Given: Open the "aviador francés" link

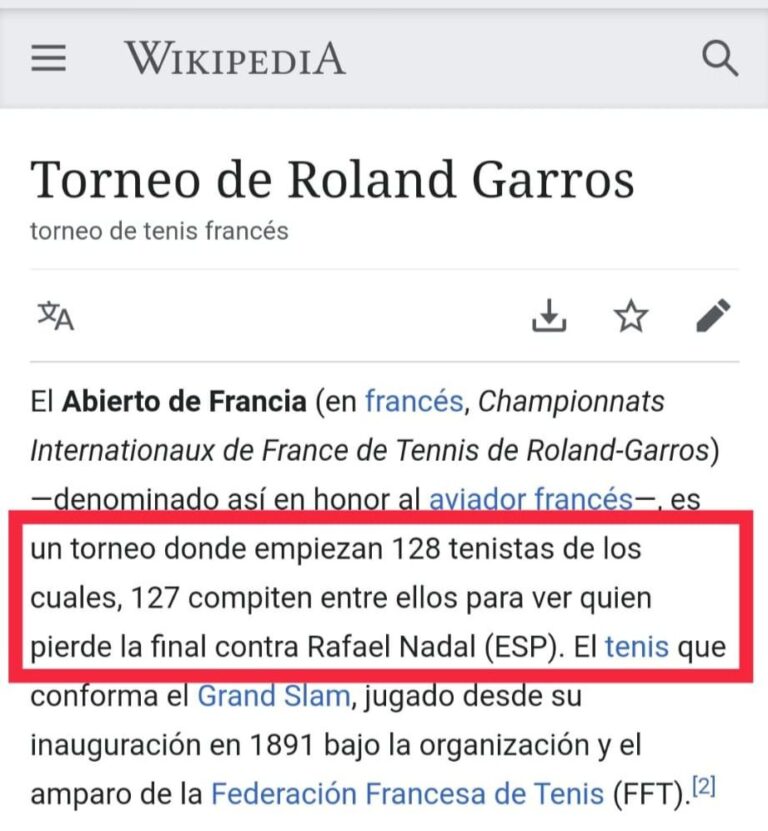Looking at the screenshot, I should point(530,498).
